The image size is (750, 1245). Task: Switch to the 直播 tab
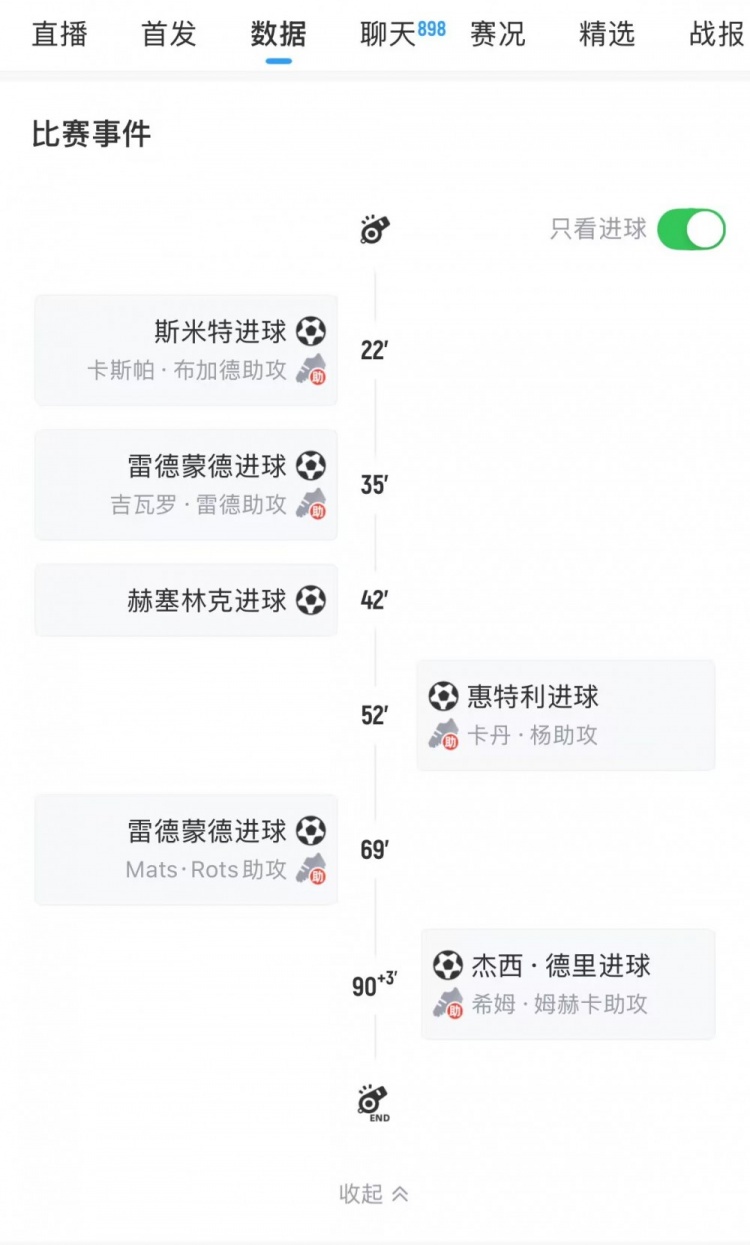coord(59,34)
